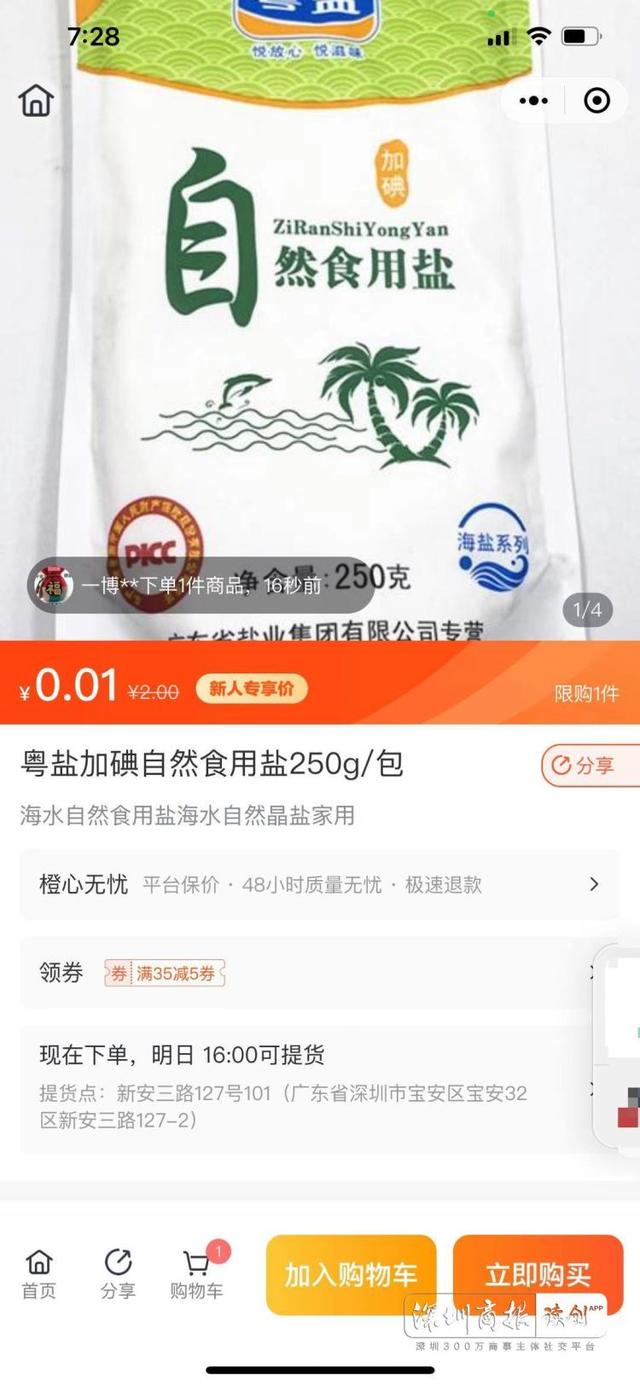The width and height of the screenshot is (640, 1386).
Task: Open the pickup point row for 新安三路127号101
Action: click(320, 1089)
